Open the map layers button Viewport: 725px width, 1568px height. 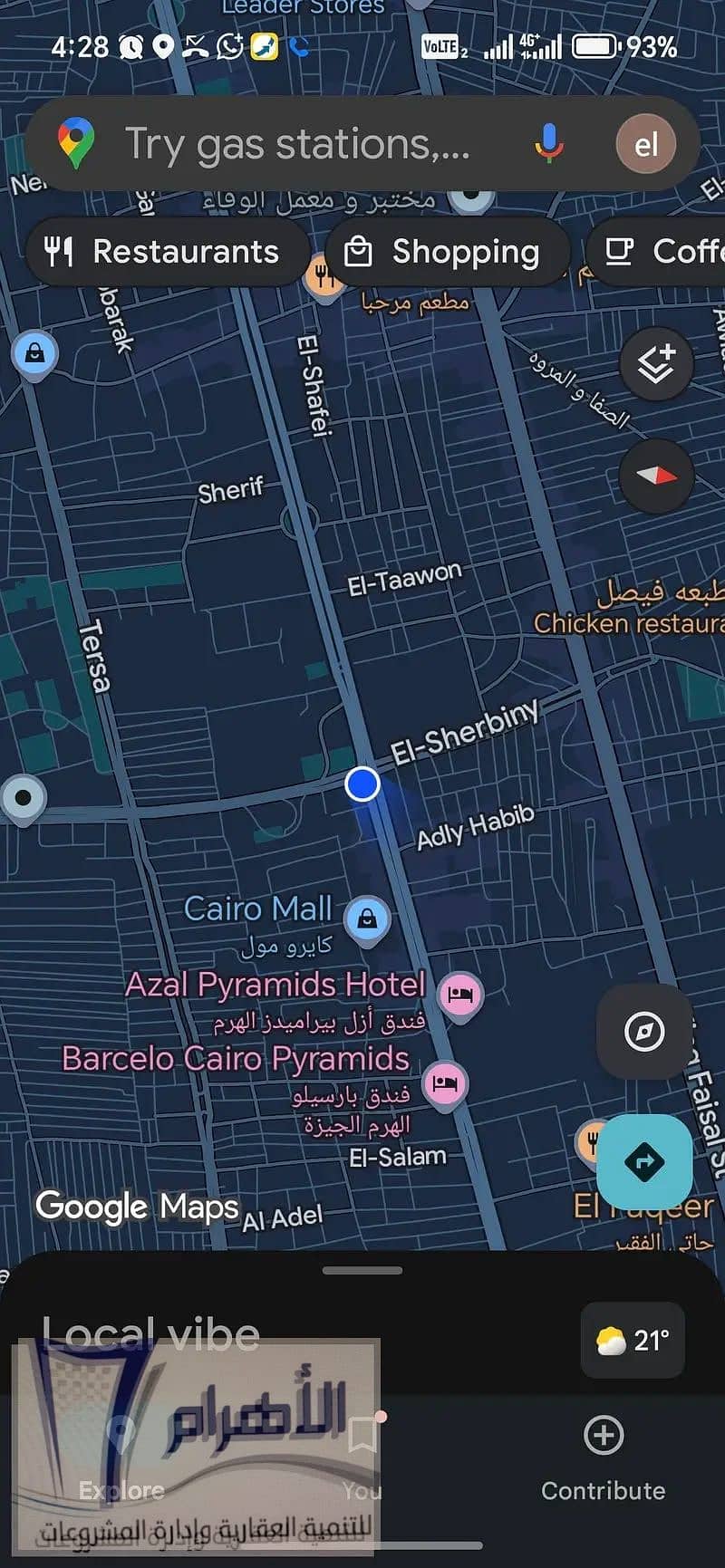pyautogui.click(x=657, y=364)
